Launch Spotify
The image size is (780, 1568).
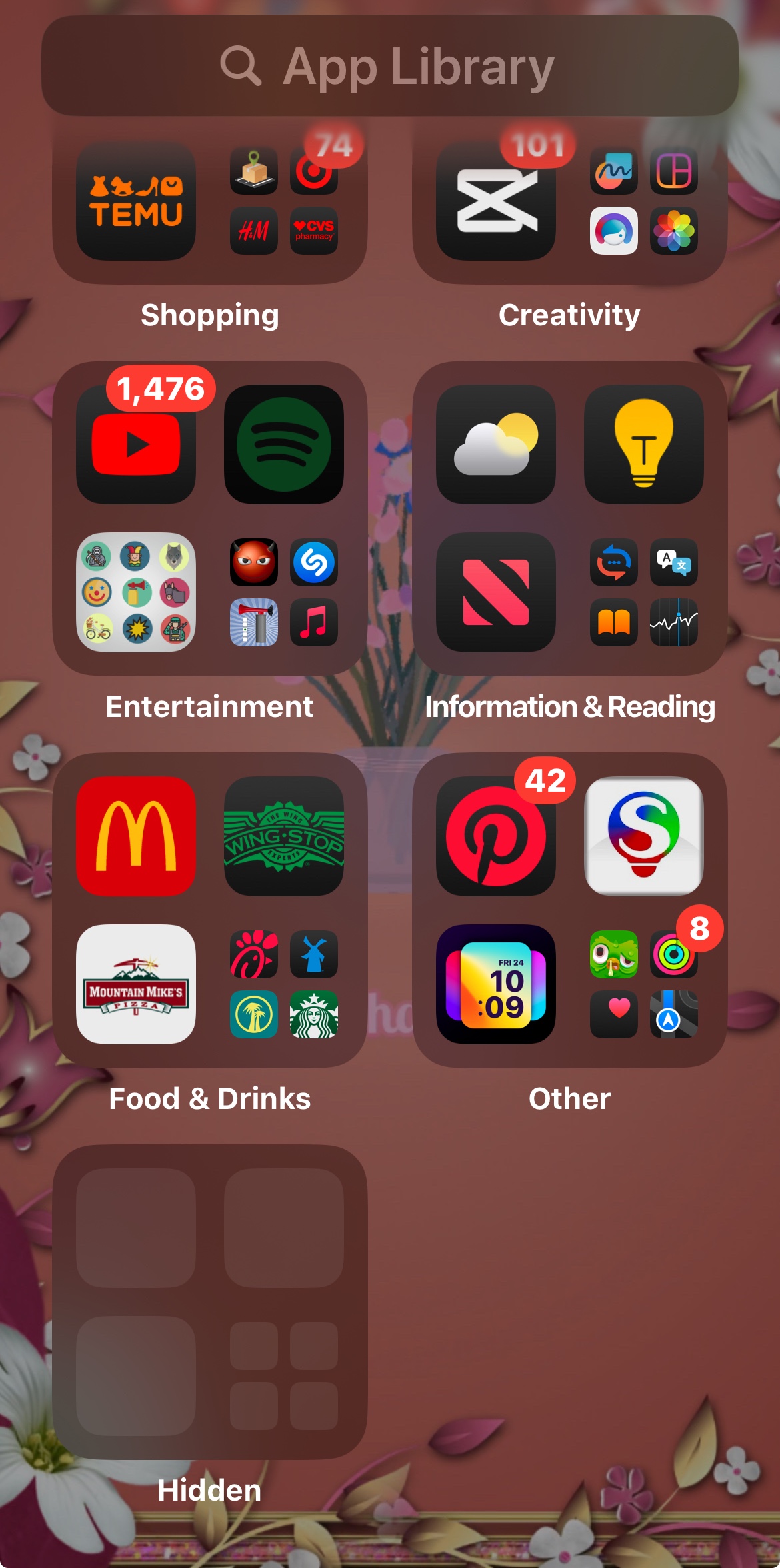pos(284,444)
